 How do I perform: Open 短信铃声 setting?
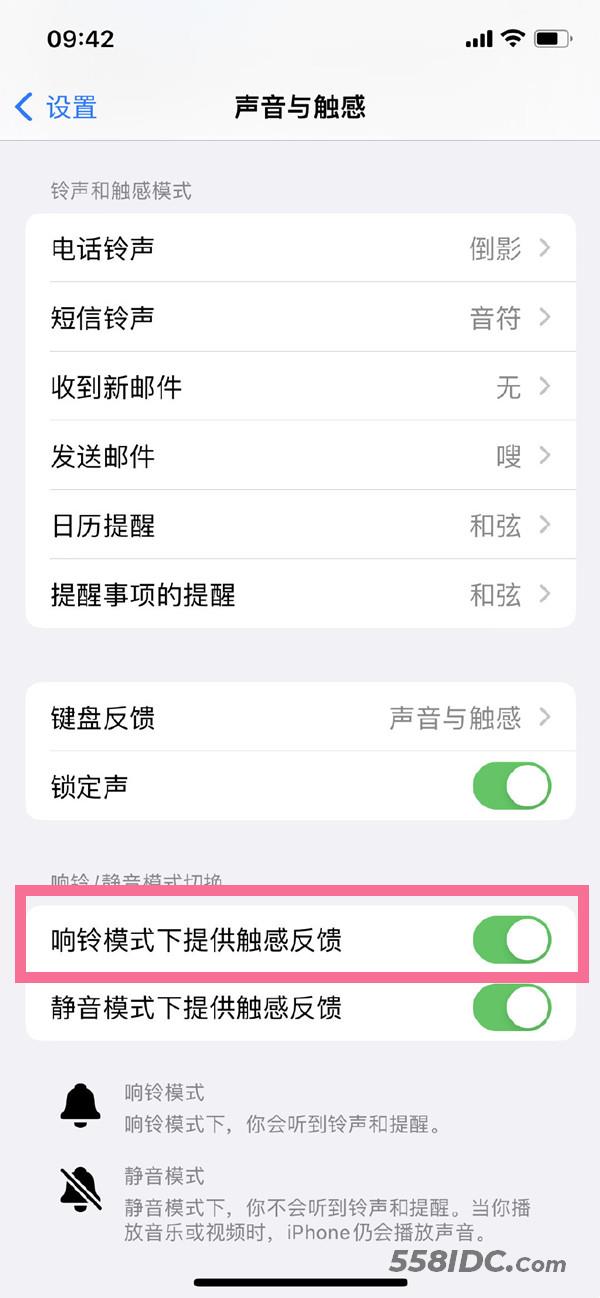coord(300,318)
